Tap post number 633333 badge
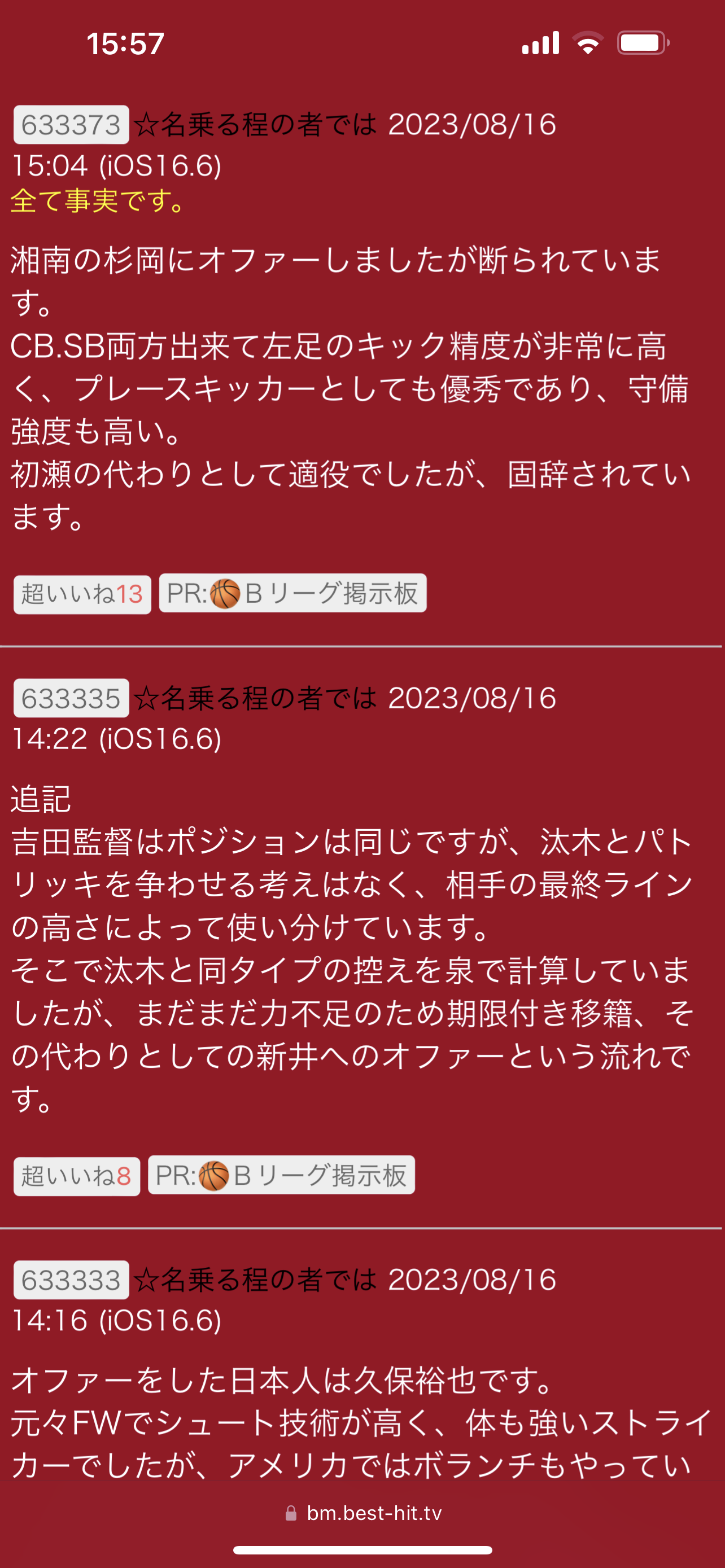Screen dimensions: 725x1568 pyautogui.click(x=71, y=1280)
